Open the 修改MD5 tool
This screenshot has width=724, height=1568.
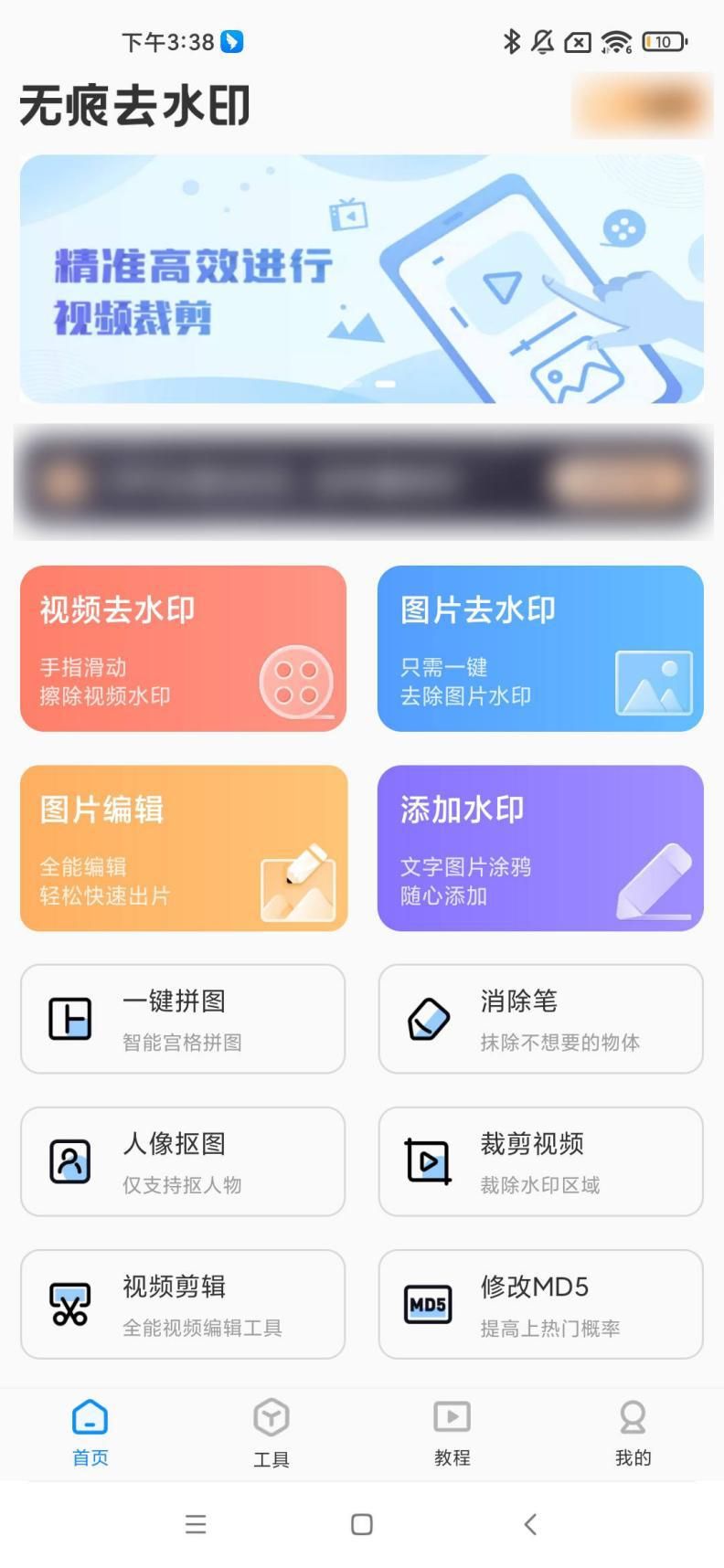tap(540, 1304)
